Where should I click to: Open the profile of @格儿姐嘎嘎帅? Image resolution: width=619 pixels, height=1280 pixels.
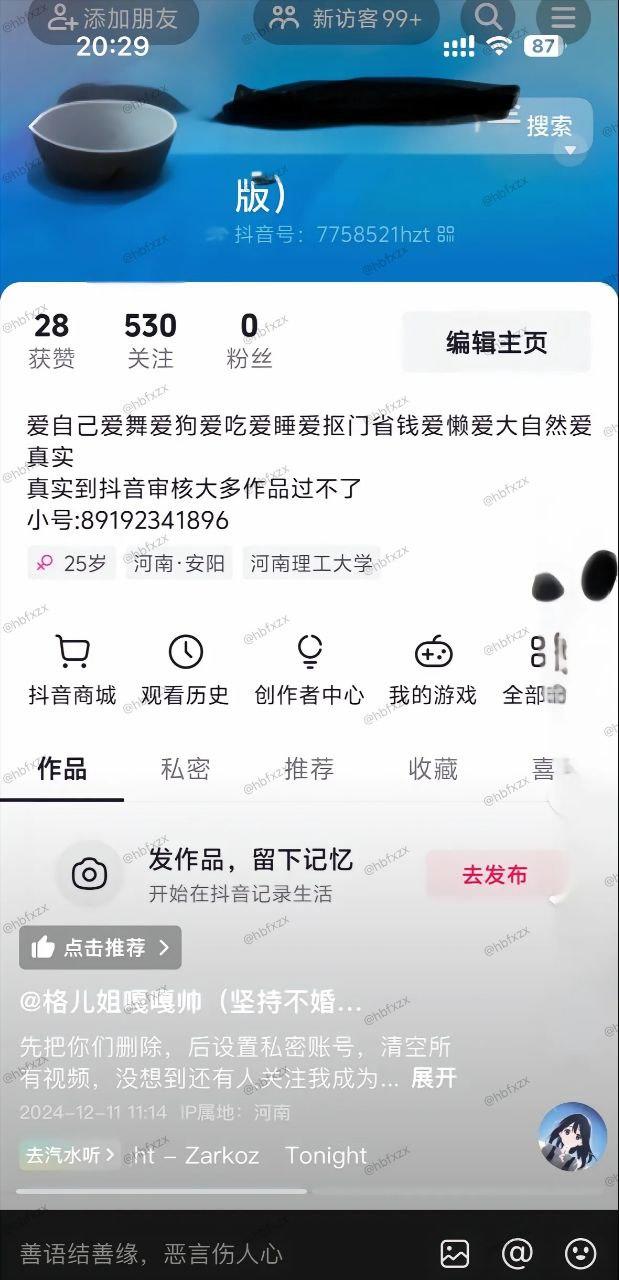coord(190,1002)
